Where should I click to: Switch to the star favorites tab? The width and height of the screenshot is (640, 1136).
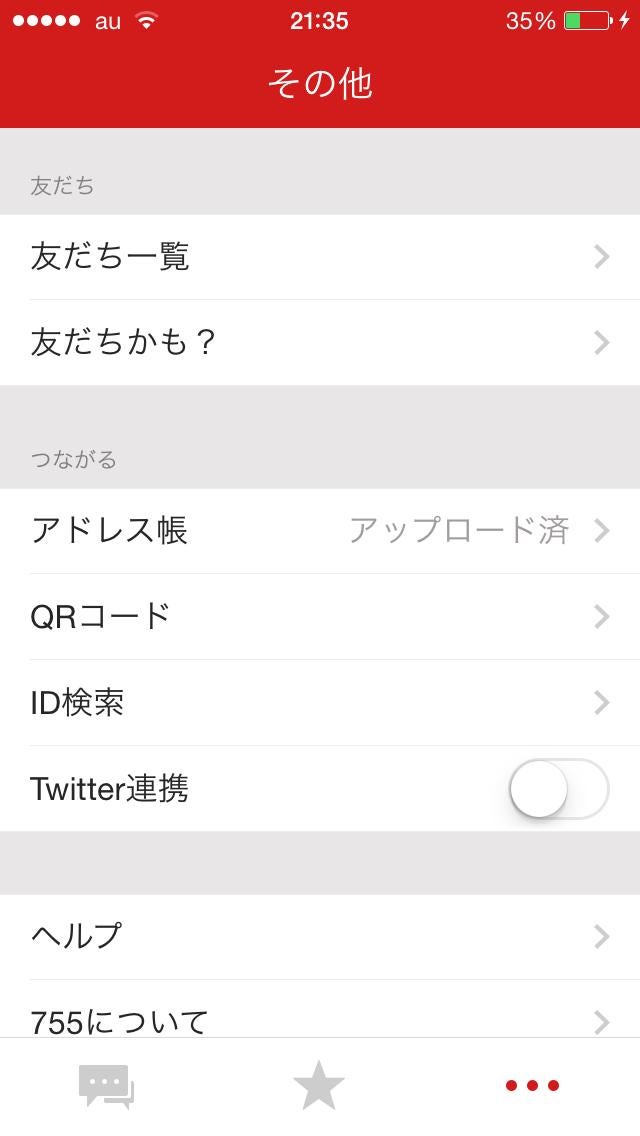click(x=319, y=1086)
